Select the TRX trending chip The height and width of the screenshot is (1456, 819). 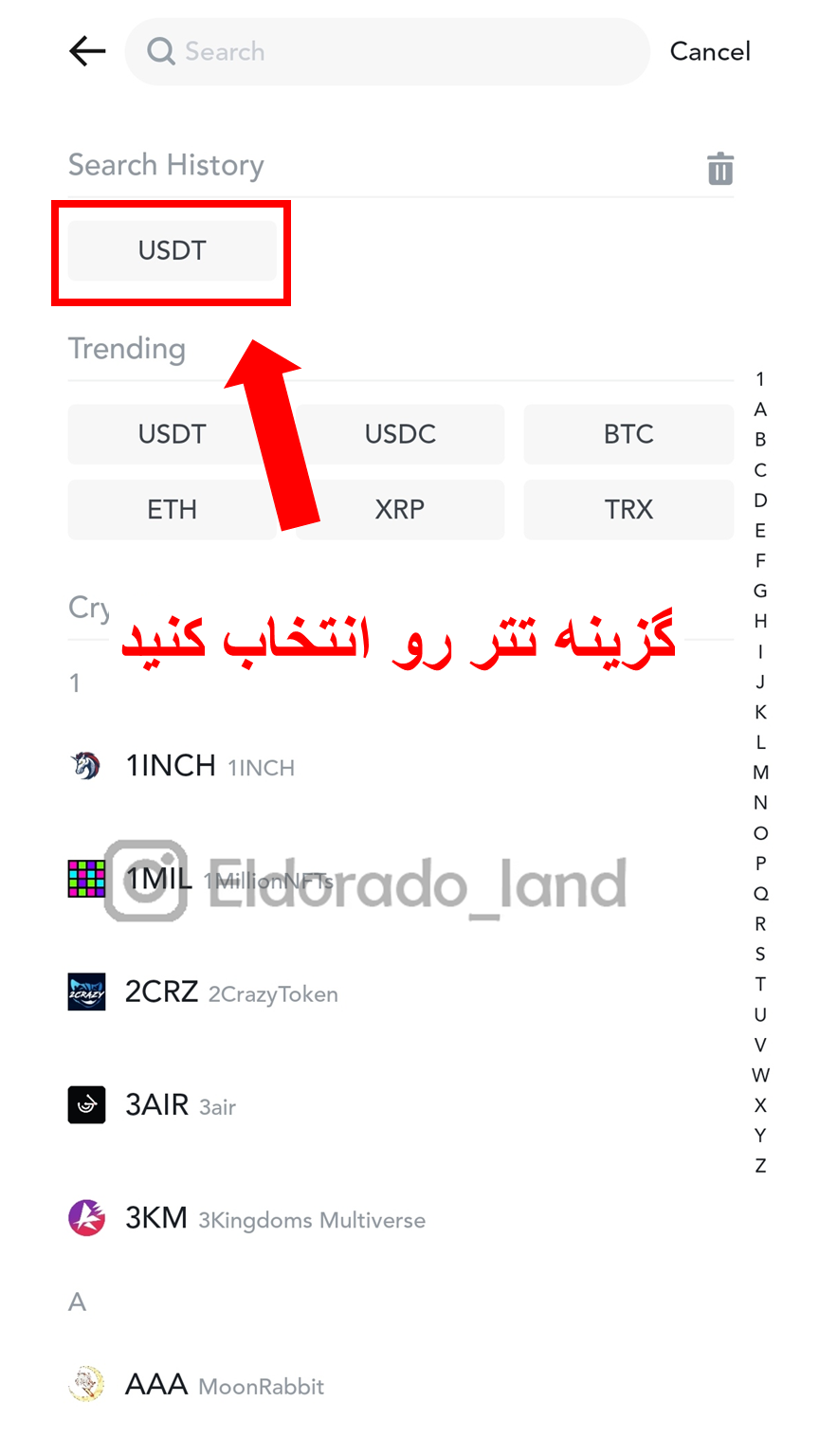click(628, 510)
